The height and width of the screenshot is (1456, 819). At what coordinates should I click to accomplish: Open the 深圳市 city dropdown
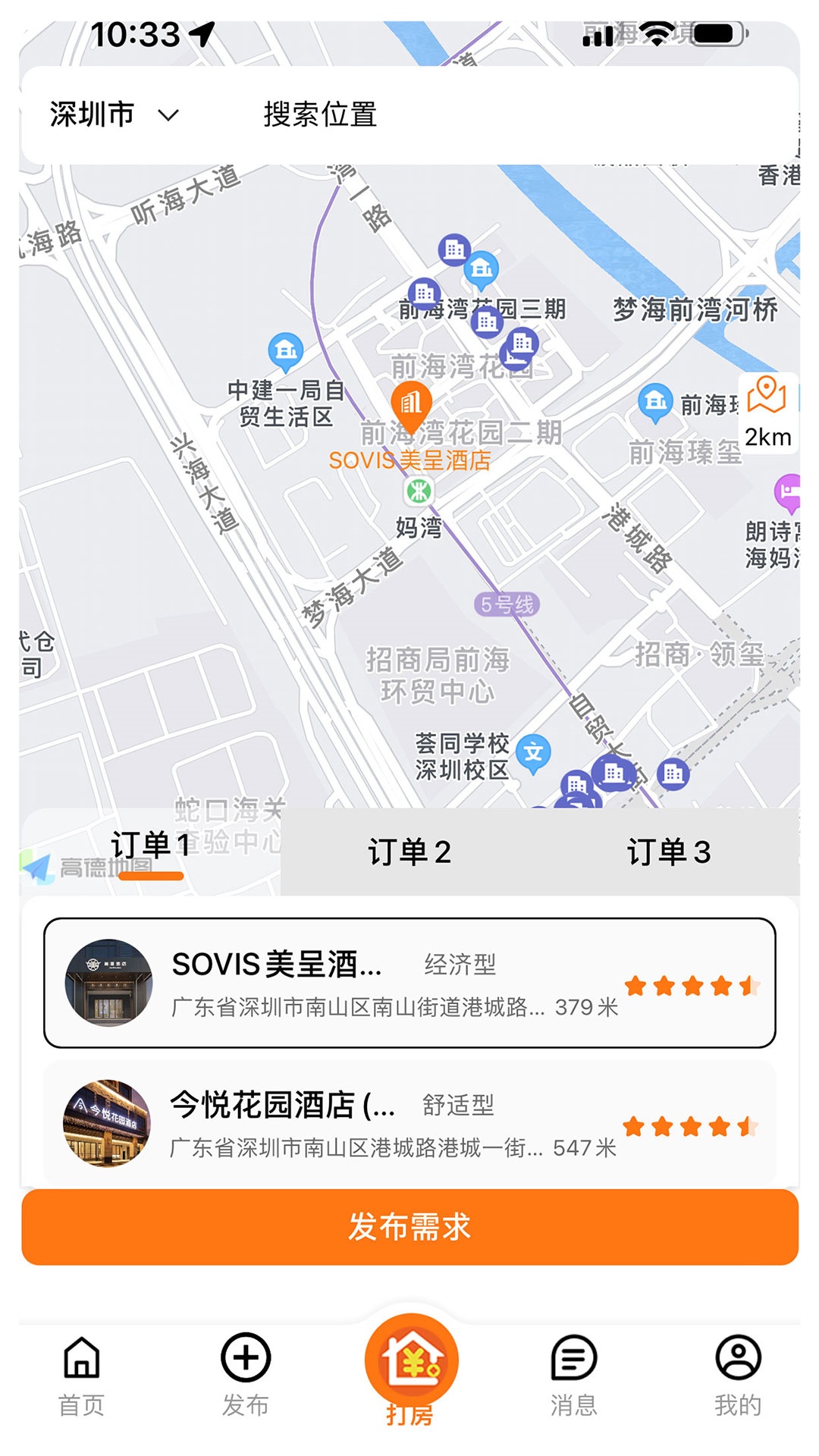(115, 115)
